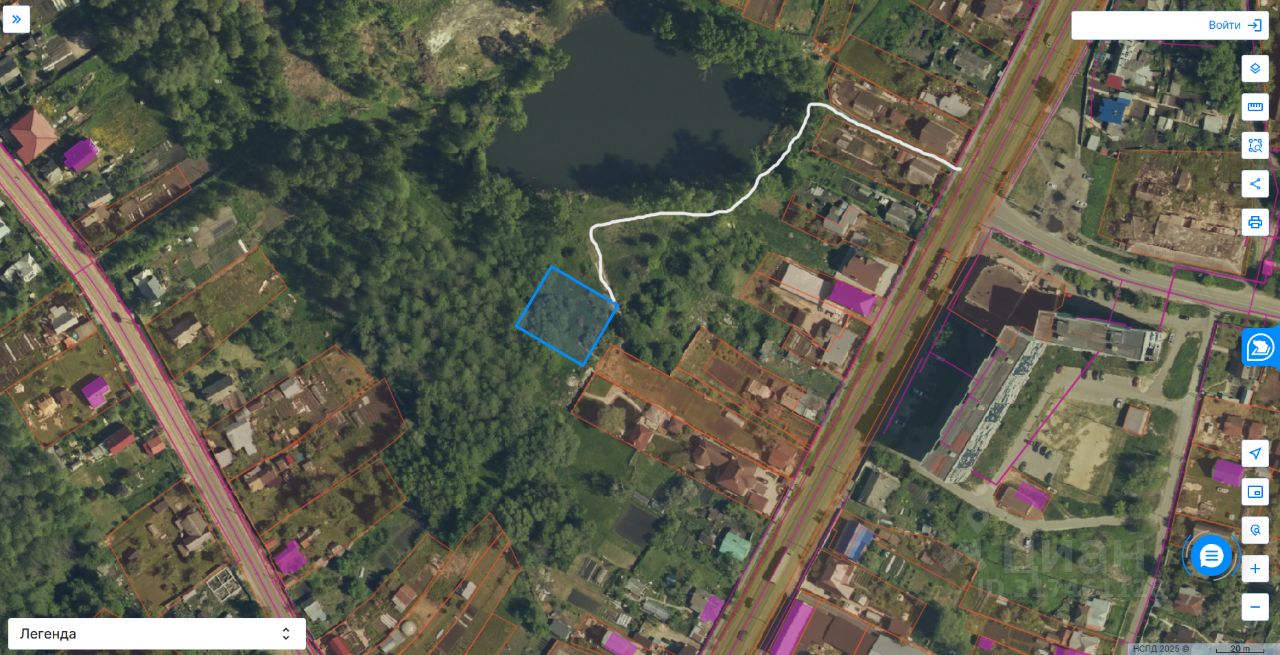Screen dimensions: 1280x655
Task: Locate me with the navigation arrow
Action: click(1255, 453)
